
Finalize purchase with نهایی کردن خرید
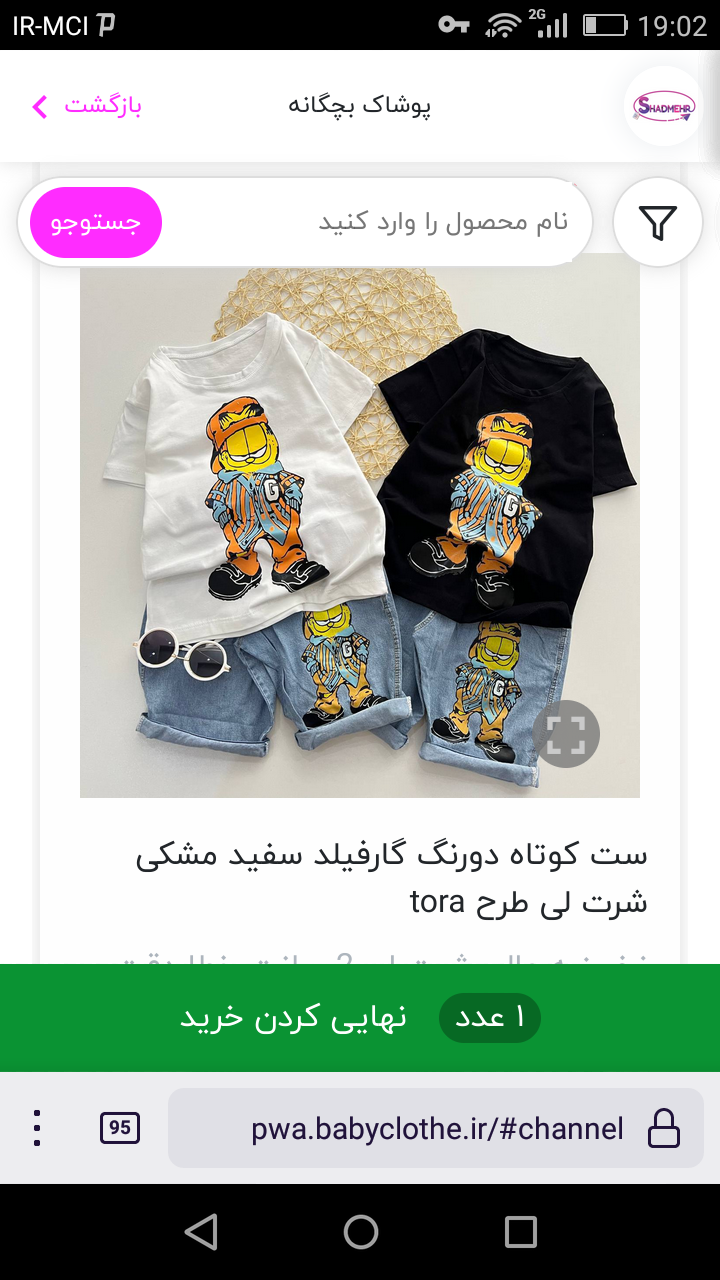(360, 1018)
